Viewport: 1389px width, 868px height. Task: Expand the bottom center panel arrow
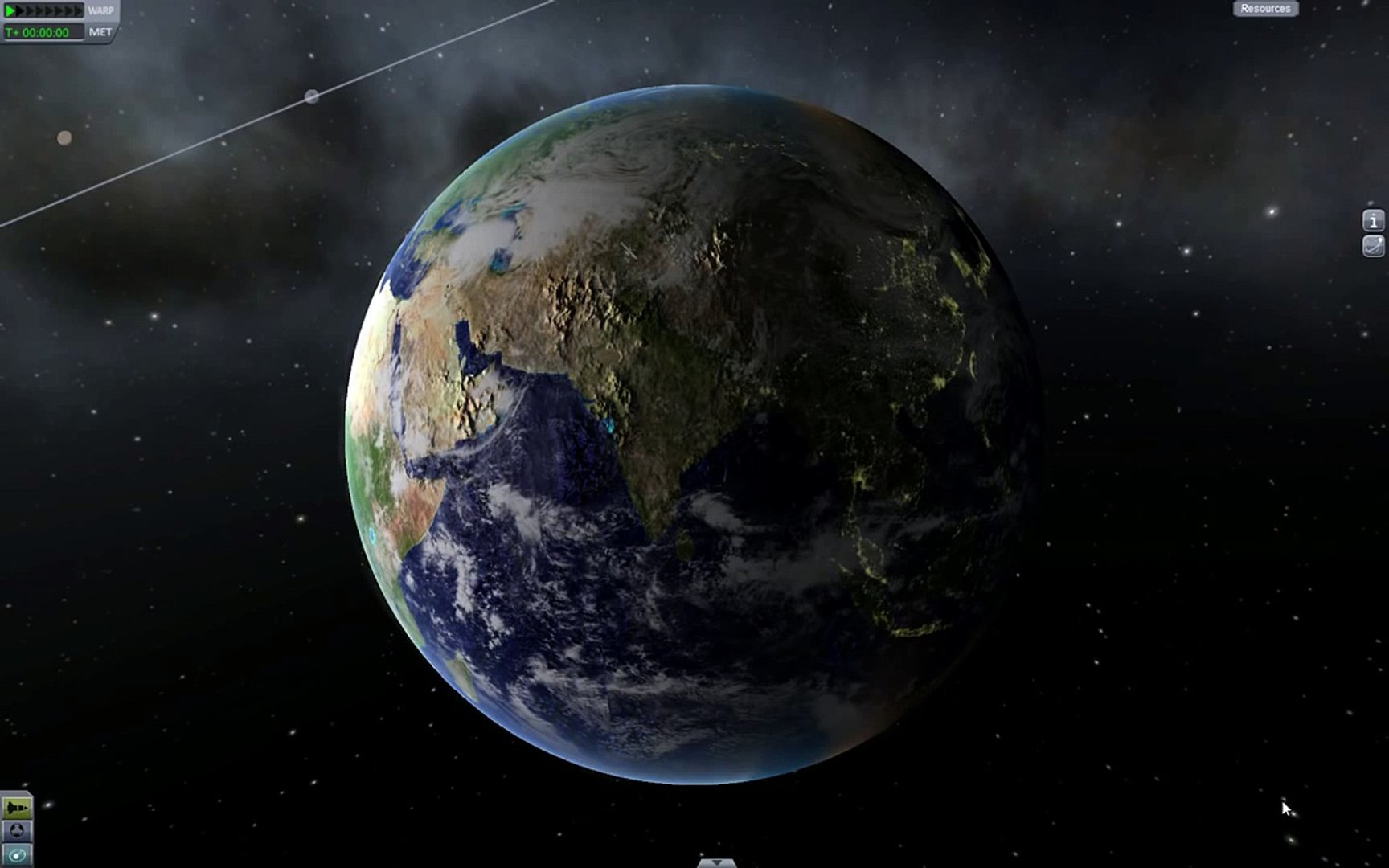click(x=716, y=862)
